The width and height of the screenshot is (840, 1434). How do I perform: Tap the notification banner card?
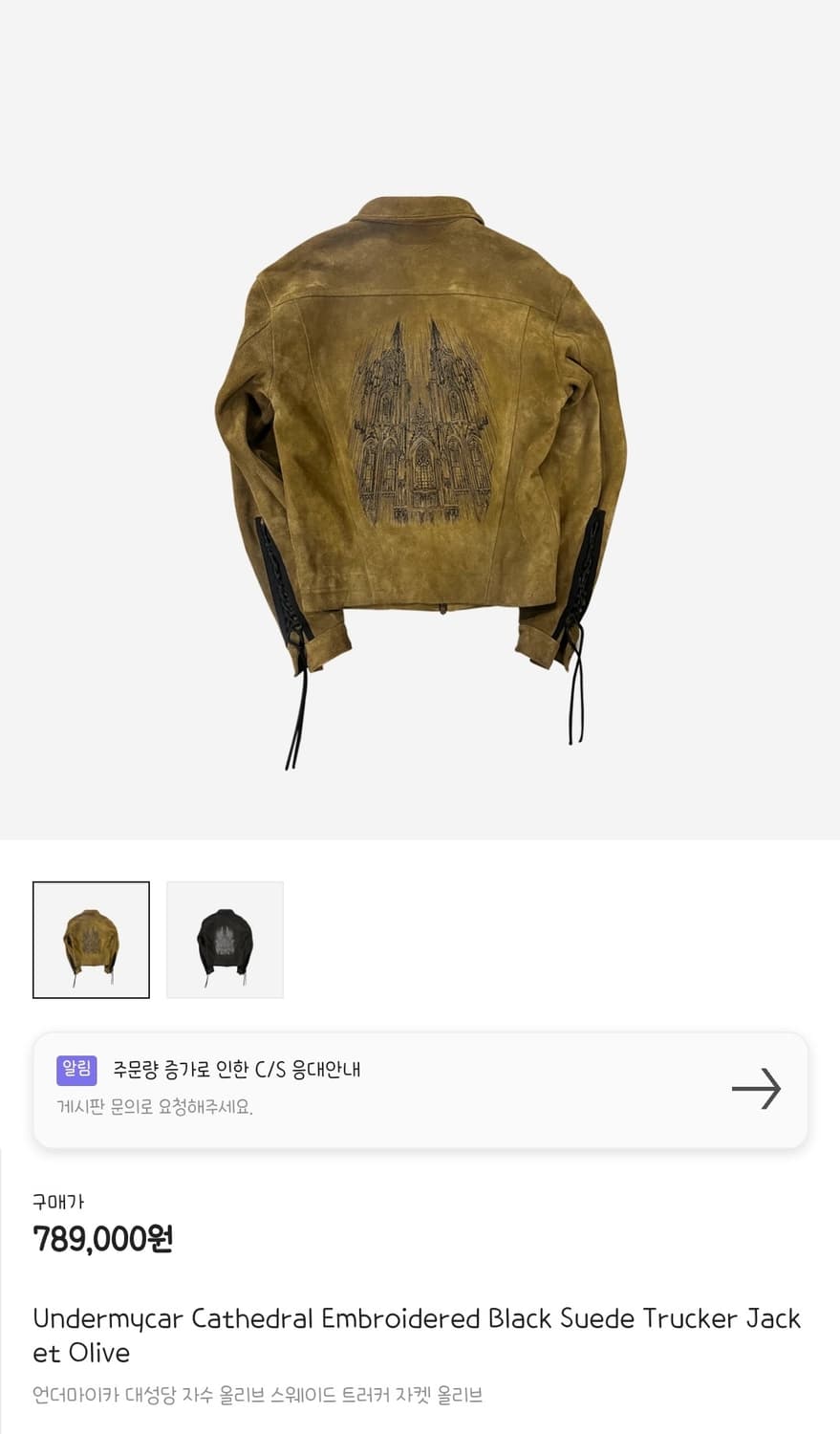pyautogui.click(x=420, y=1088)
